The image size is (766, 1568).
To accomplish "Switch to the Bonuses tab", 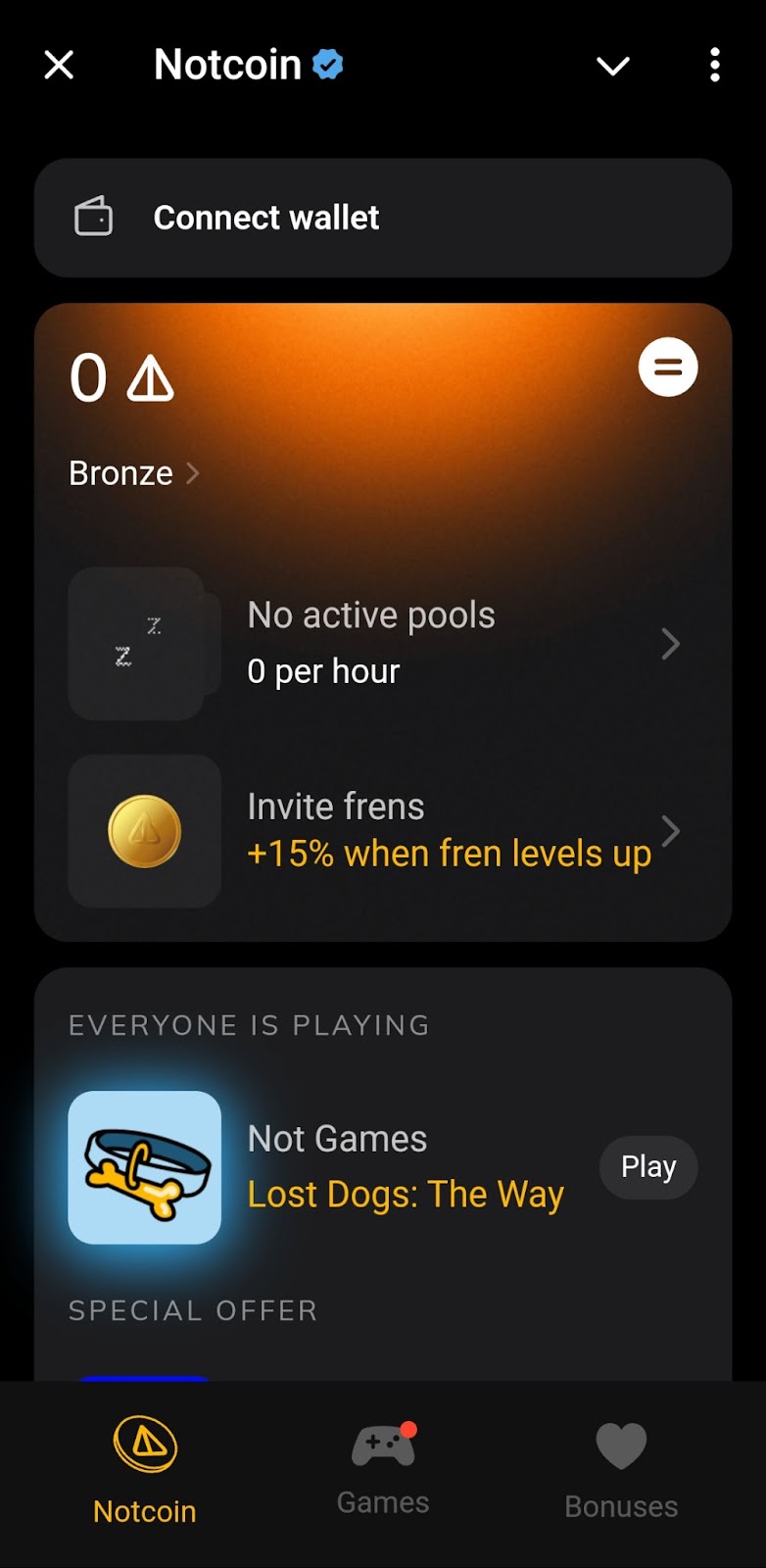I will point(621,1467).
